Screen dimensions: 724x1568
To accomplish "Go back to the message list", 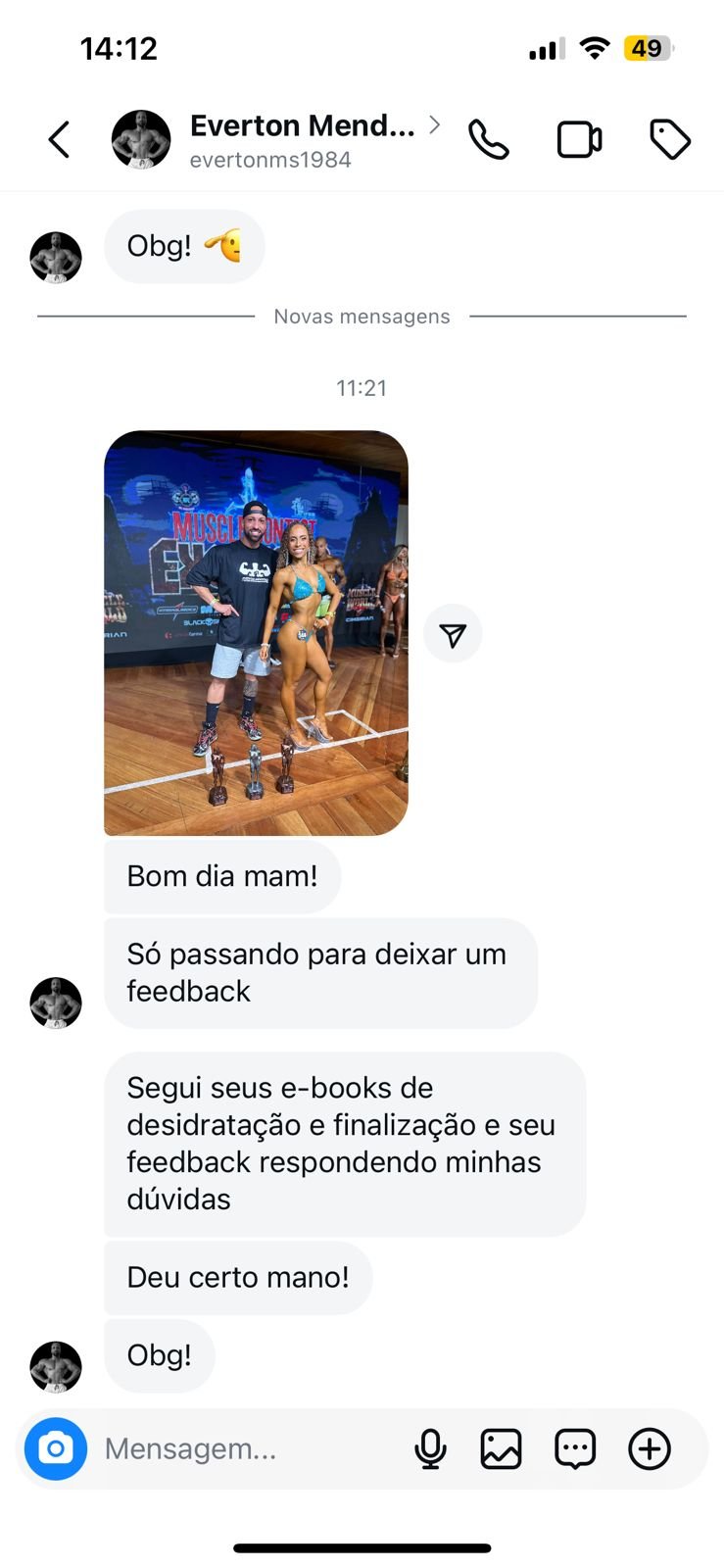I will point(59,139).
